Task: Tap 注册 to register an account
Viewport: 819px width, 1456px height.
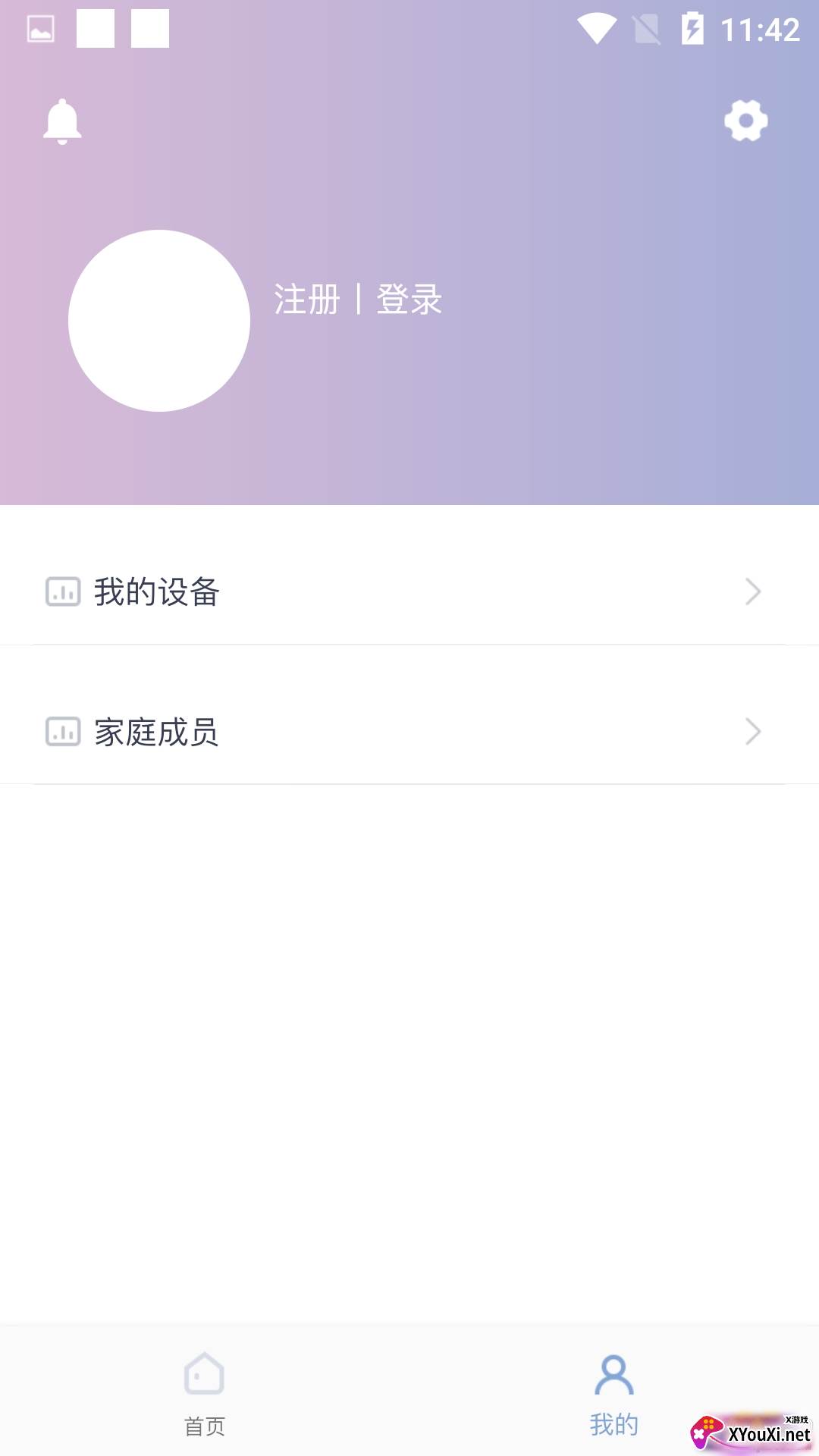Action: click(307, 299)
